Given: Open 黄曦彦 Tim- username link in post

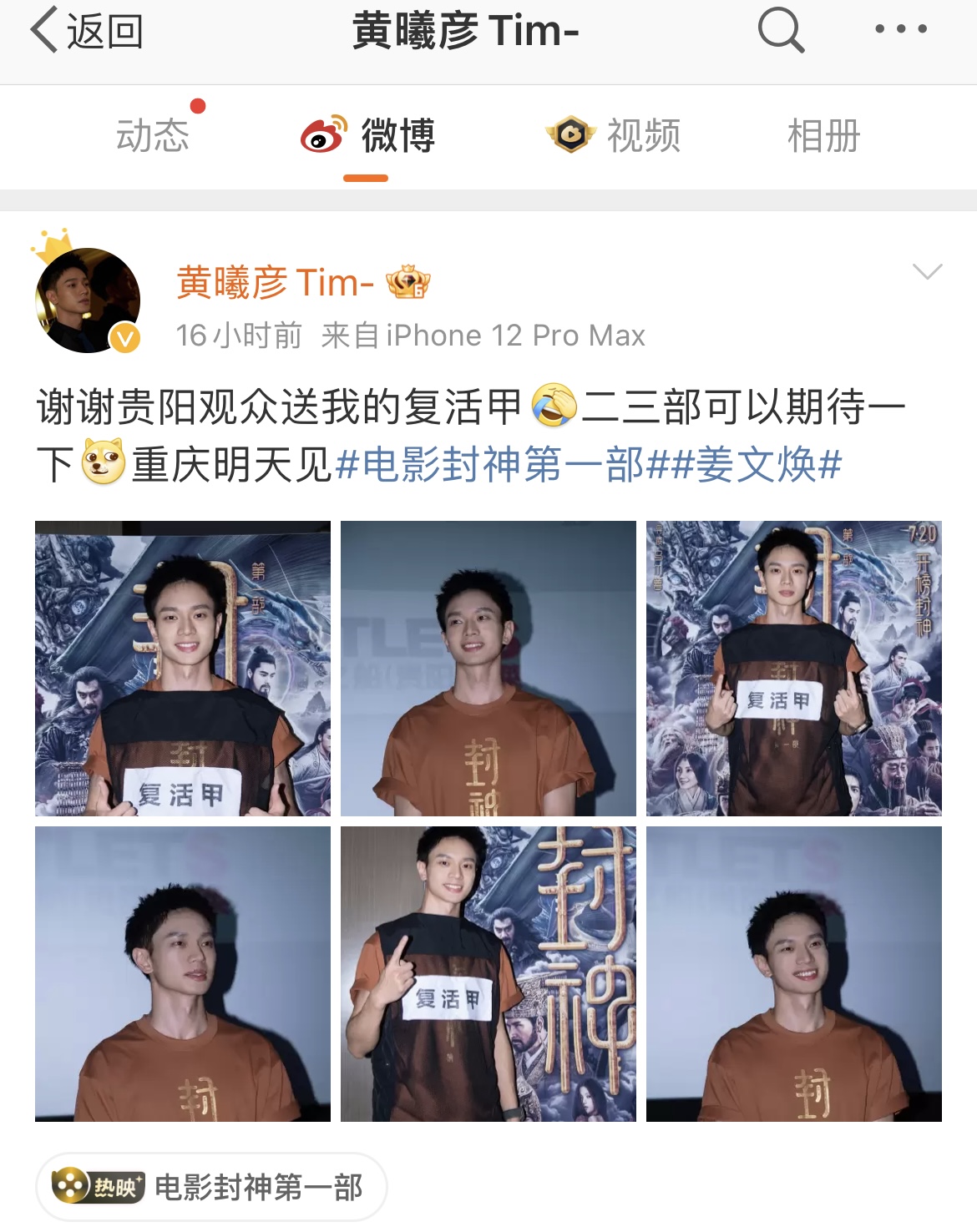Looking at the screenshot, I should (275, 283).
